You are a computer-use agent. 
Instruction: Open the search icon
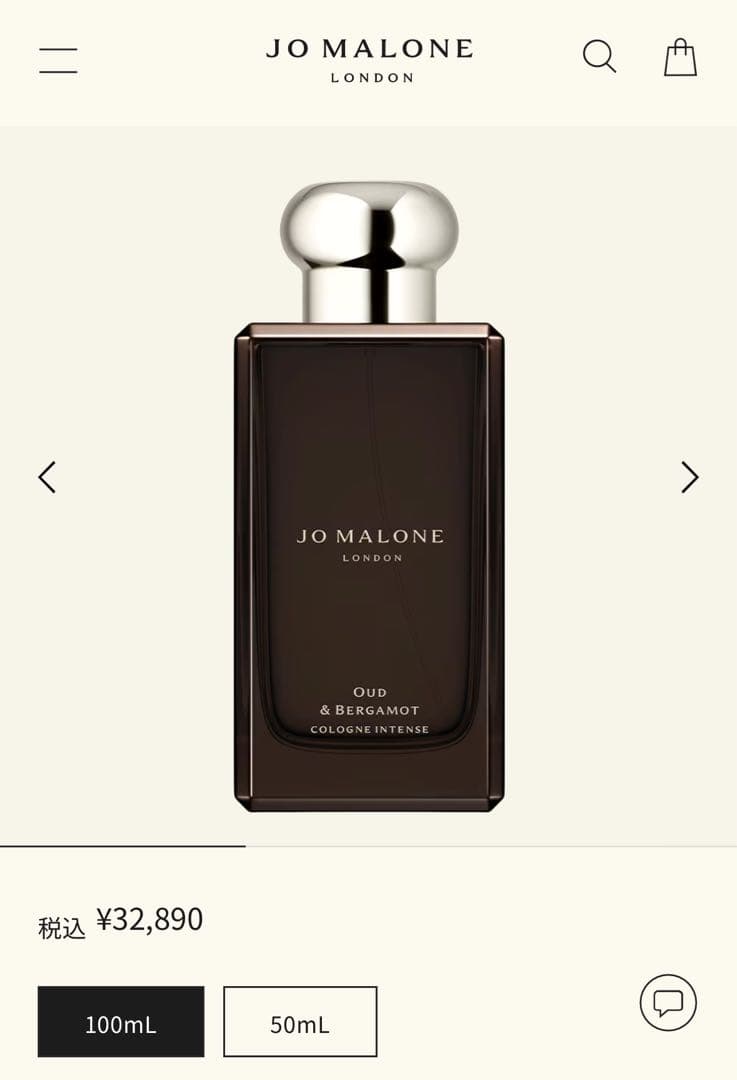[599, 56]
